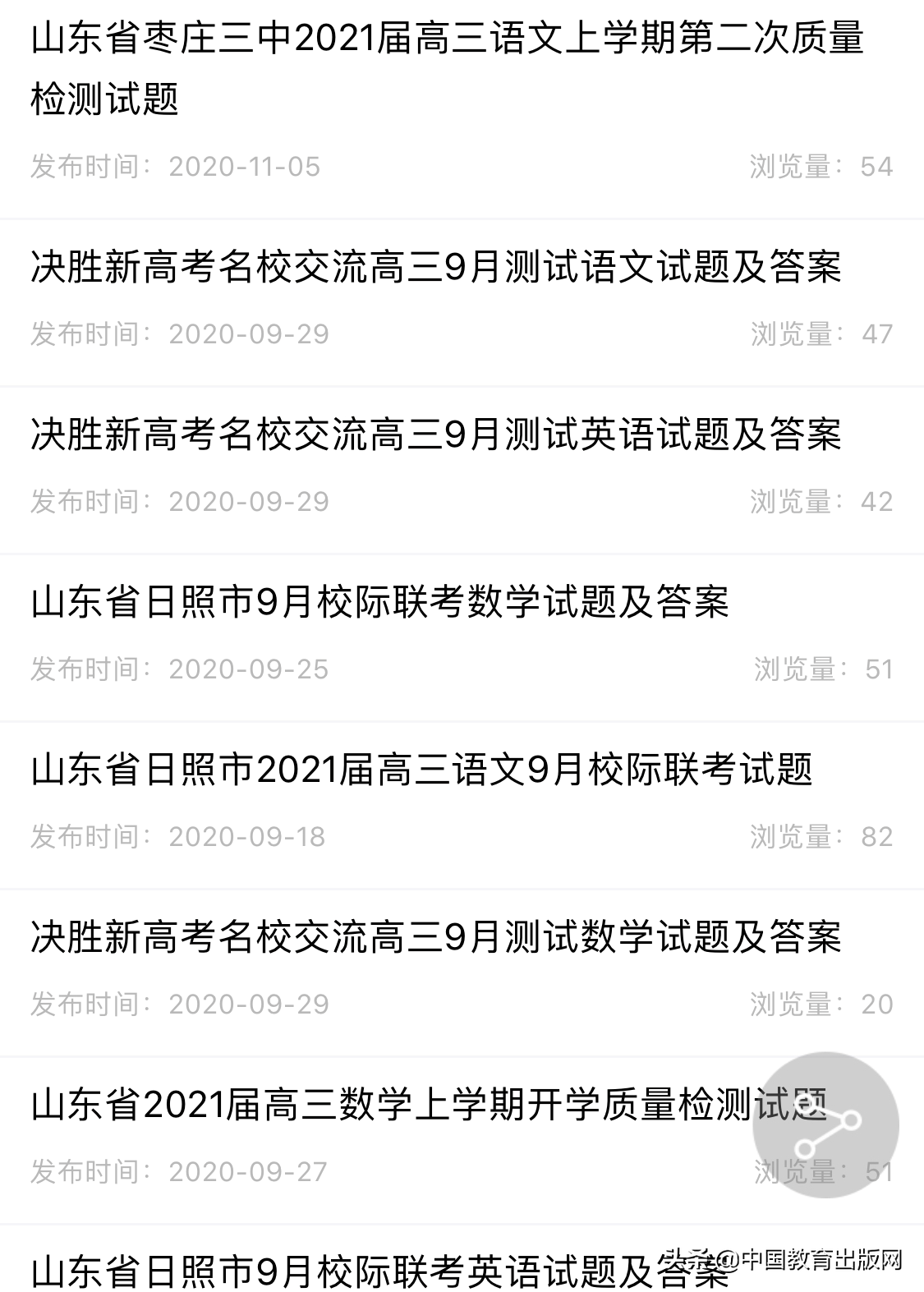Click view count 54 on first article
The height and width of the screenshot is (1292, 924).
pos(877,166)
